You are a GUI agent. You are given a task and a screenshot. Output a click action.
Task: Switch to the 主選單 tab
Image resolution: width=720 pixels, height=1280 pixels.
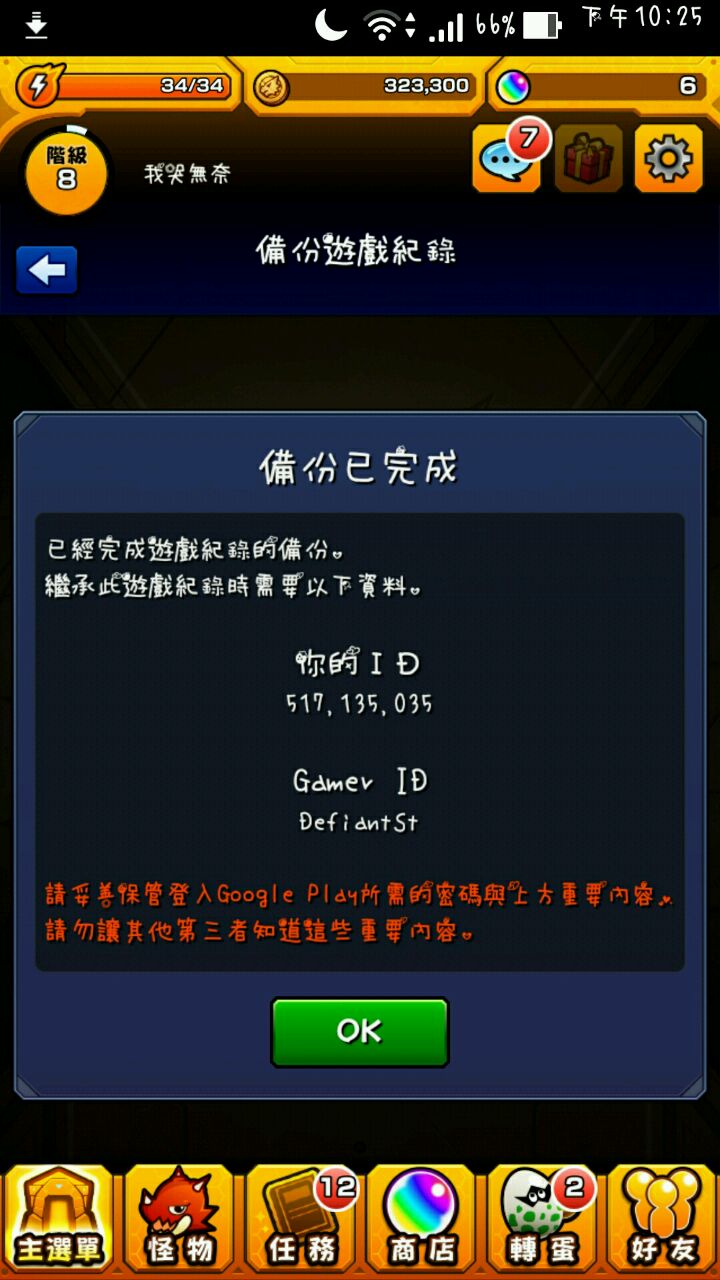pyautogui.click(x=58, y=1218)
